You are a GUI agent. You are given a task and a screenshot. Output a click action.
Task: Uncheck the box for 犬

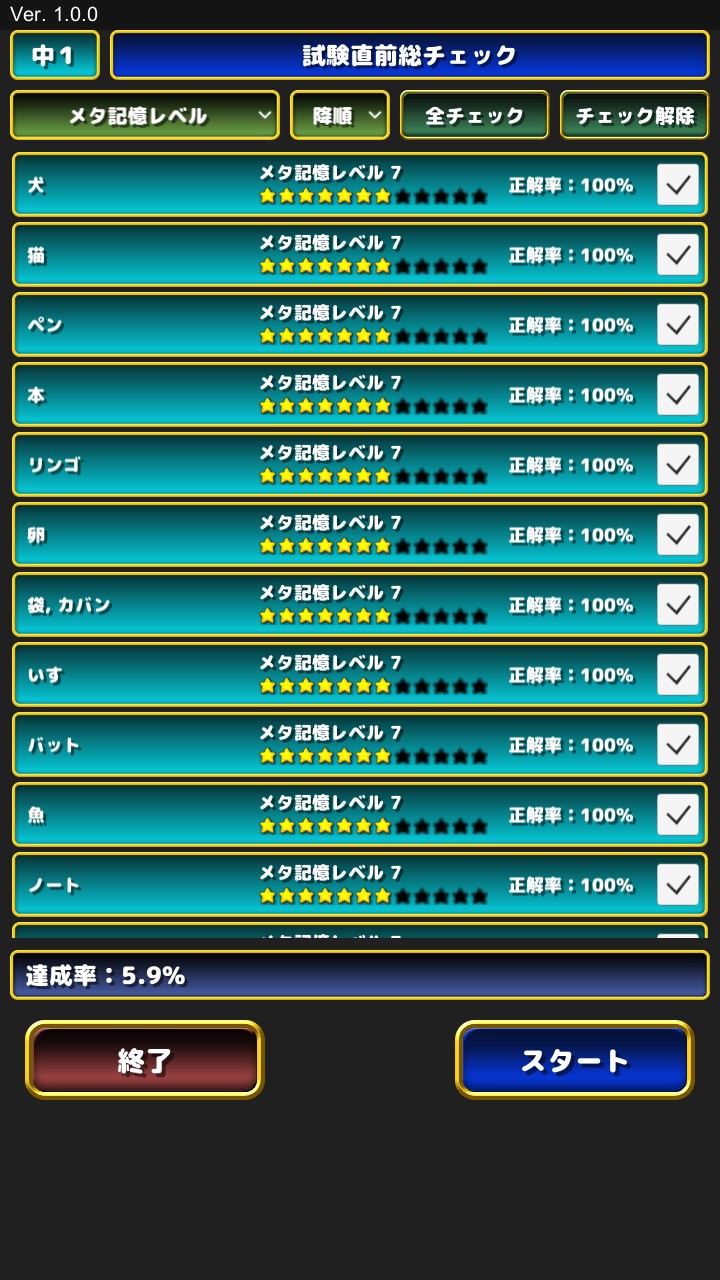point(678,185)
